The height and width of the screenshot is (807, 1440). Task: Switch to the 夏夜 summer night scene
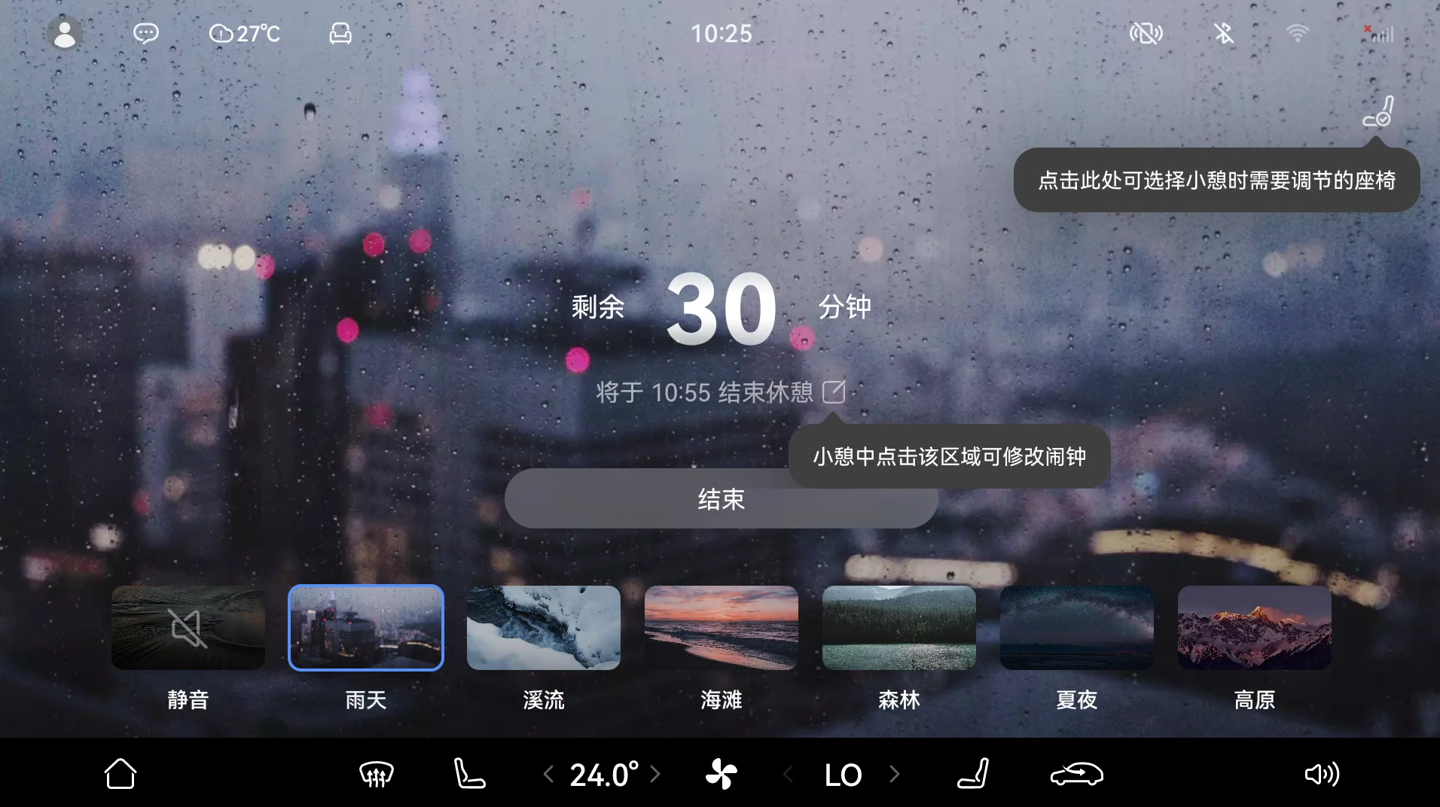pyautogui.click(x=1077, y=628)
